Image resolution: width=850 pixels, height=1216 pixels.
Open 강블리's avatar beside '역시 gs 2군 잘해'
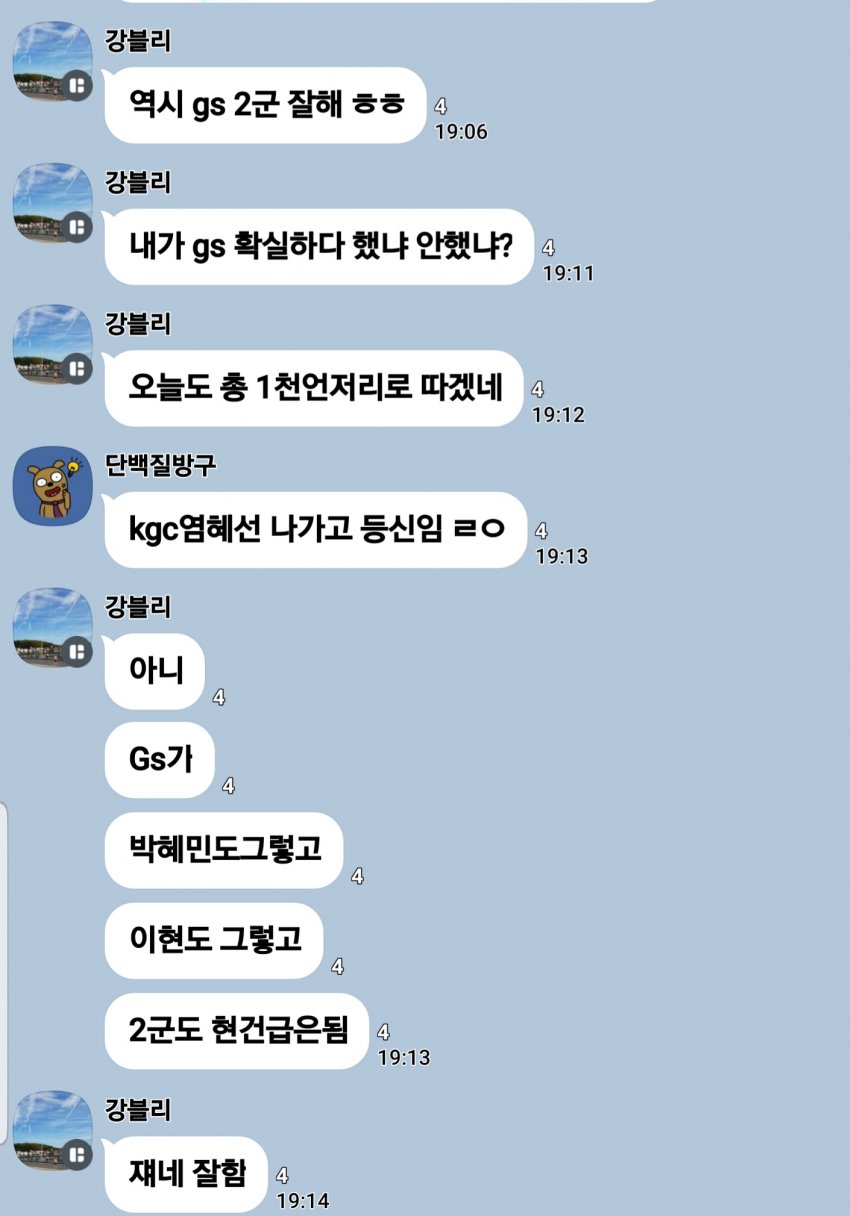(52, 61)
